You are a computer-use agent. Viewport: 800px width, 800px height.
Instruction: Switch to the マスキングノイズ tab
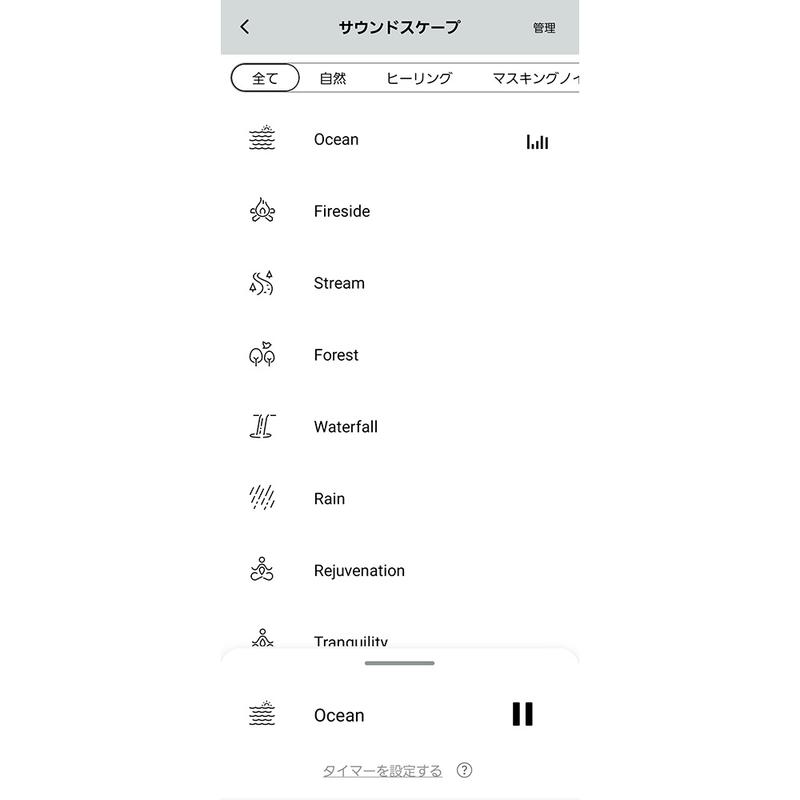pos(534,78)
